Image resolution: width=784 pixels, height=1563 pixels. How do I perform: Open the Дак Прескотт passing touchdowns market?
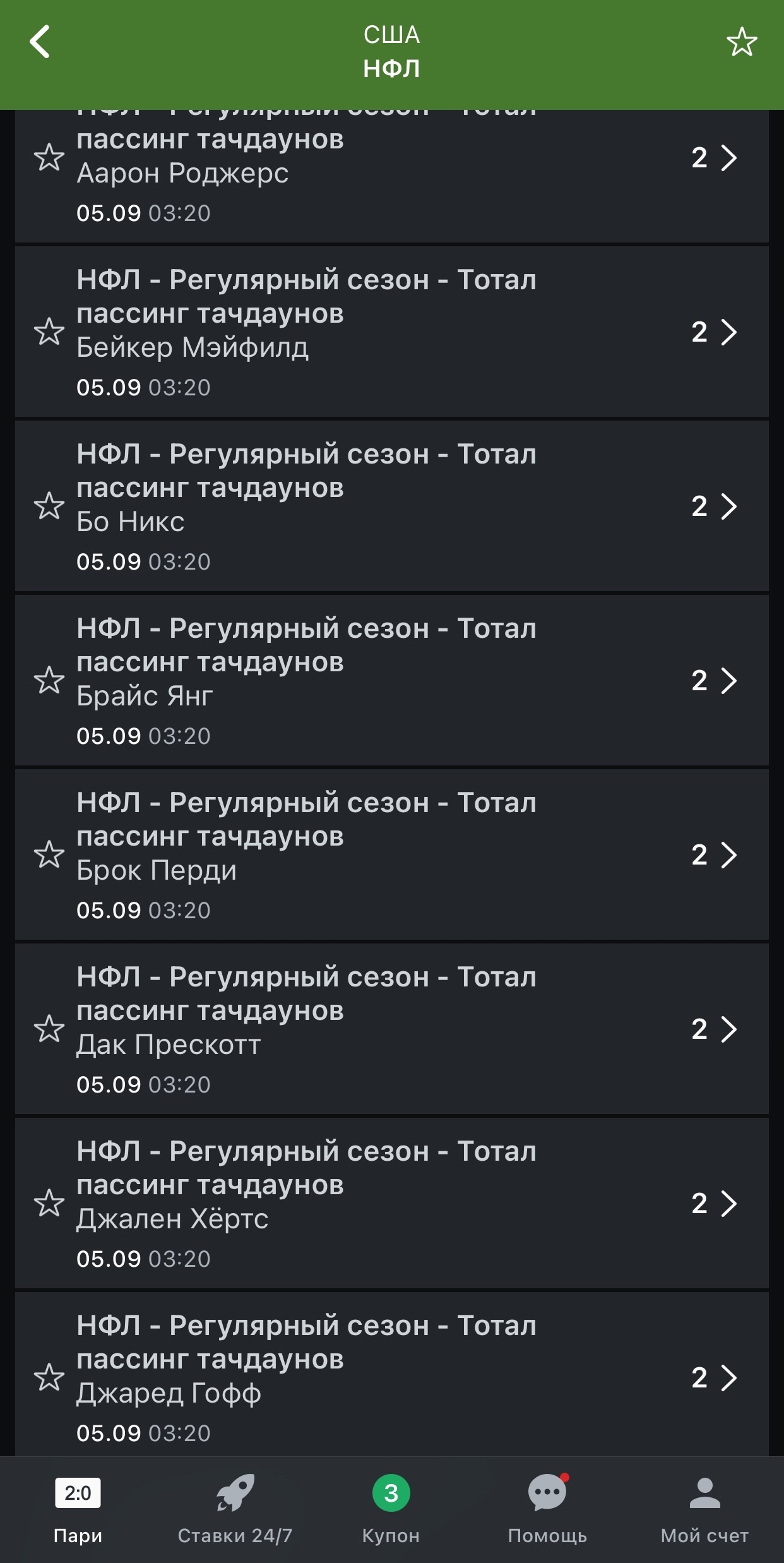392,1029
